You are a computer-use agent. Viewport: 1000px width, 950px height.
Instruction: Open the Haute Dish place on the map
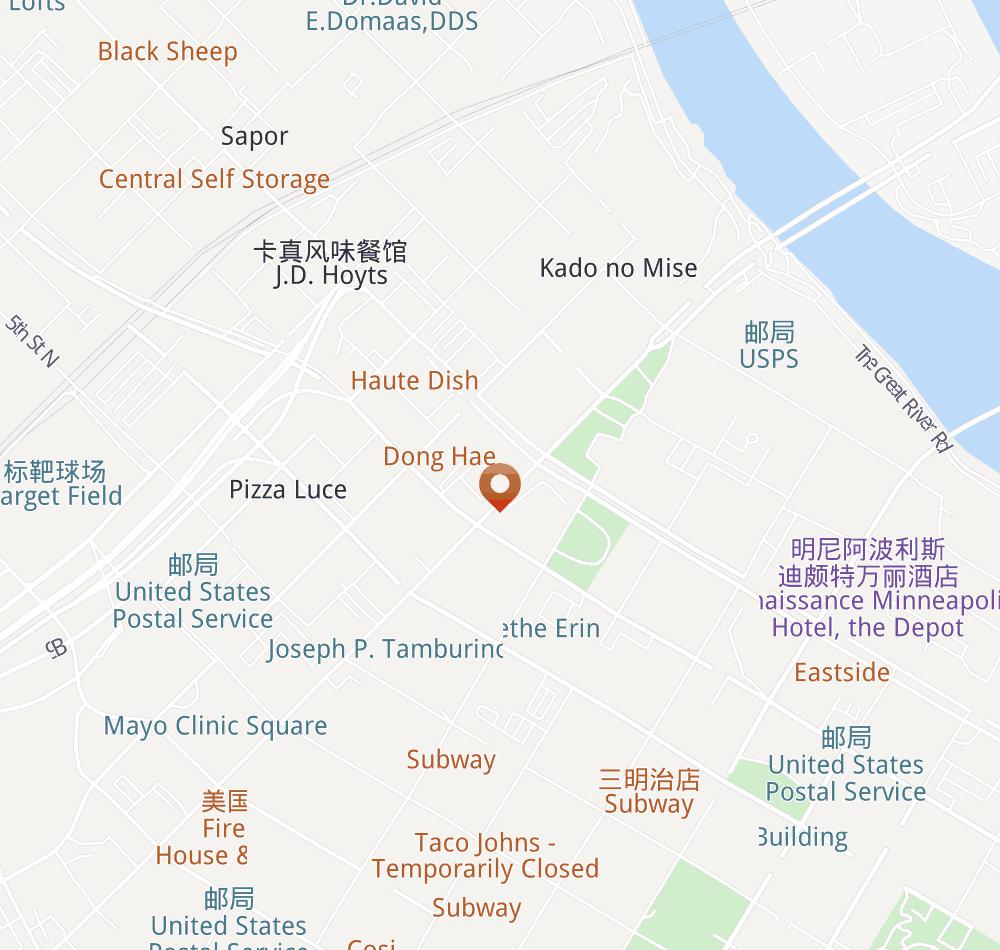point(414,381)
